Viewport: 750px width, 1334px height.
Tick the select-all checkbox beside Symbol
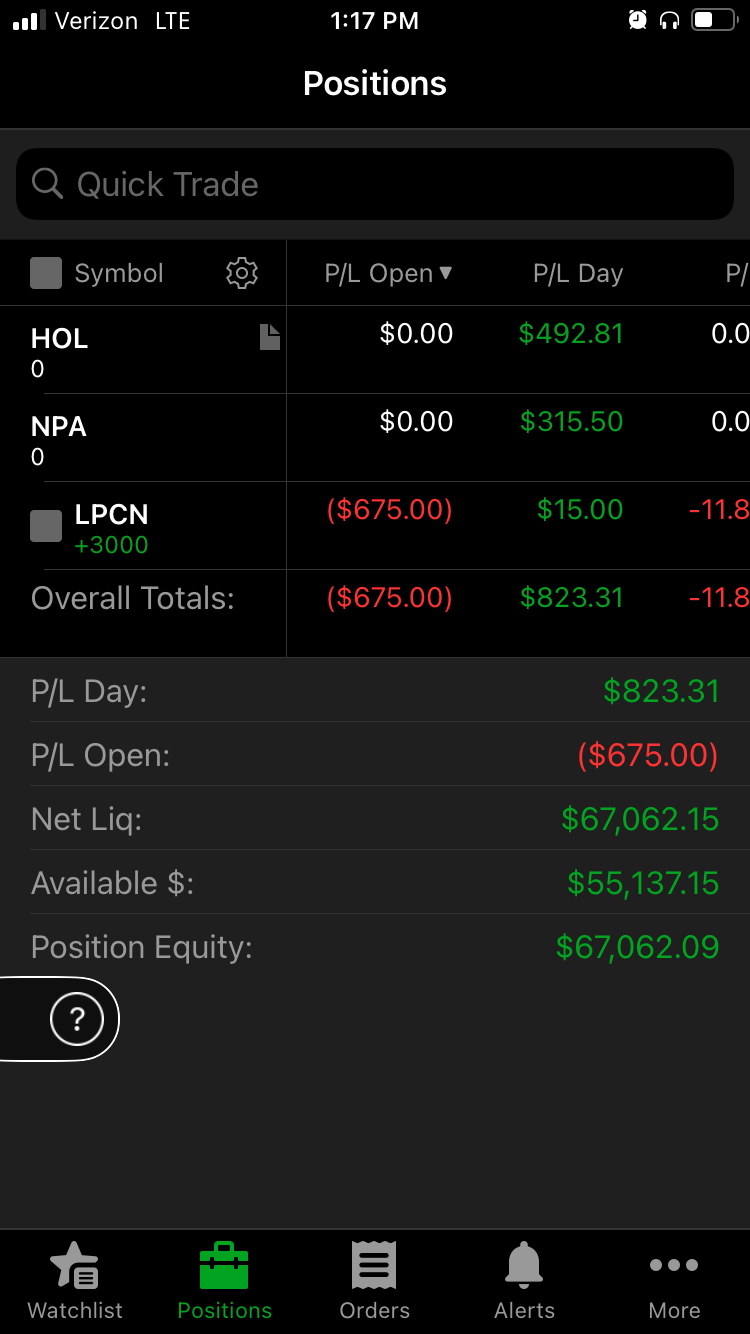46,273
